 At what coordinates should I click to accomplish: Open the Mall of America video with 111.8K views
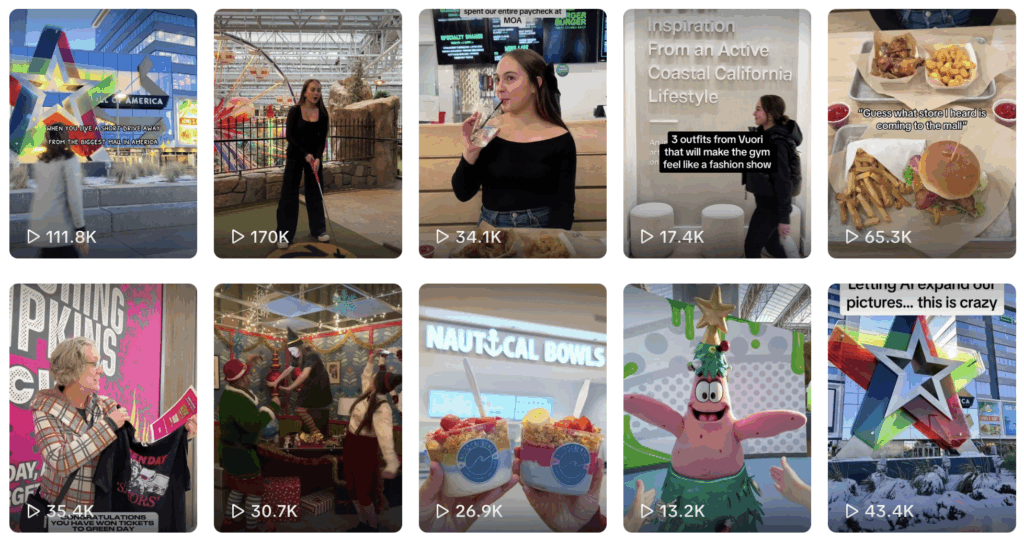click(103, 133)
